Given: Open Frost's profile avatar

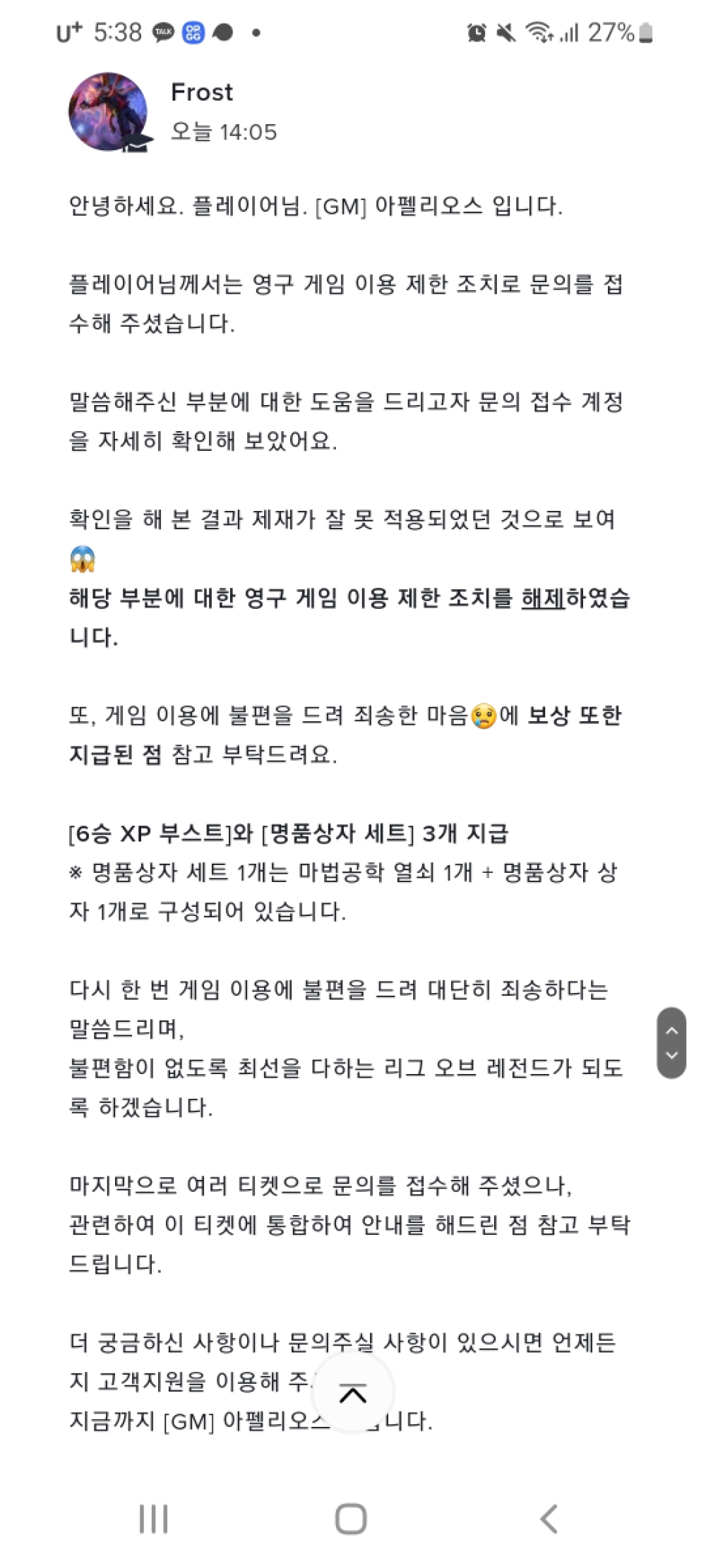Looking at the screenshot, I should pyautogui.click(x=109, y=112).
